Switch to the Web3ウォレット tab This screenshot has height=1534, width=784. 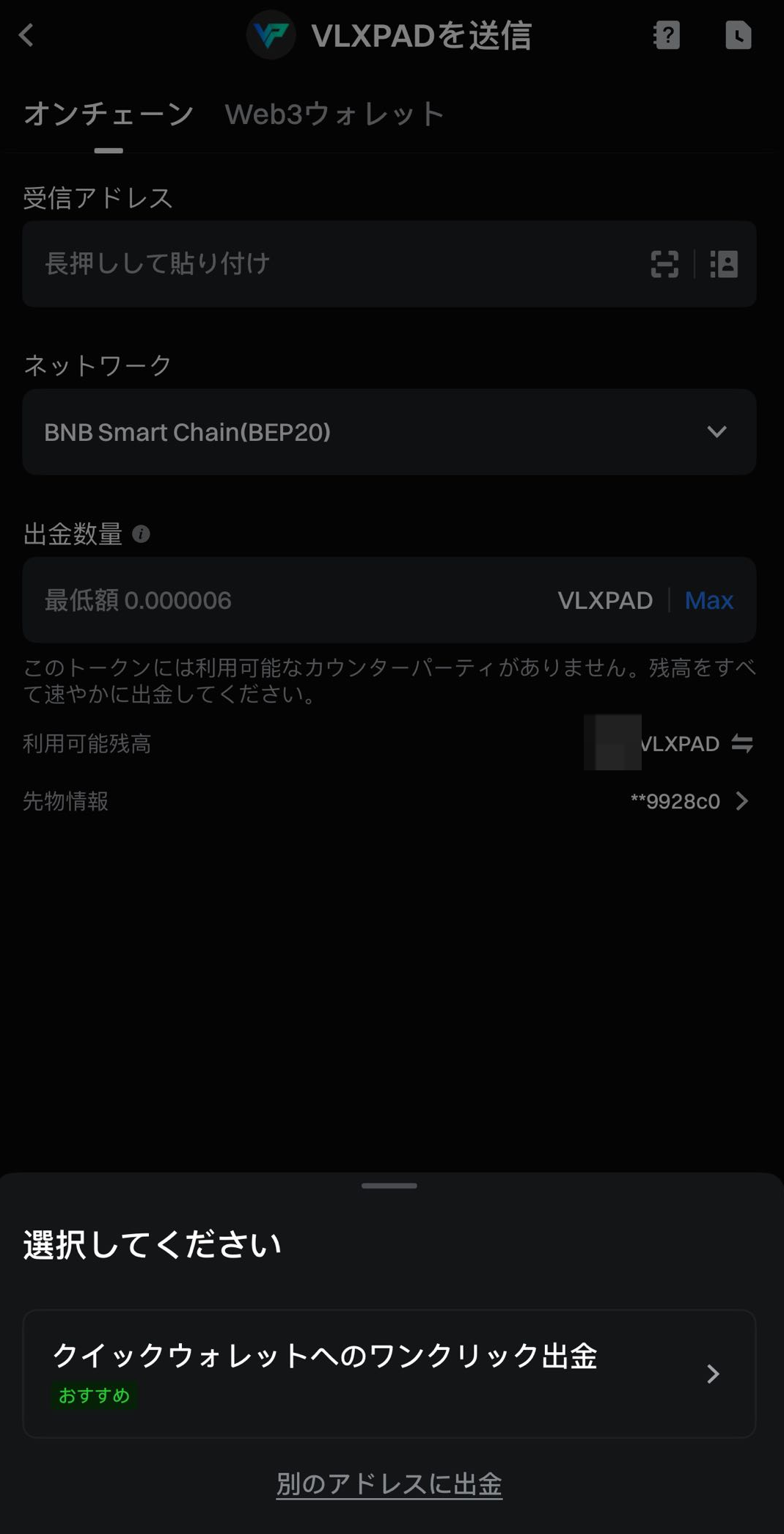click(334, 114)
